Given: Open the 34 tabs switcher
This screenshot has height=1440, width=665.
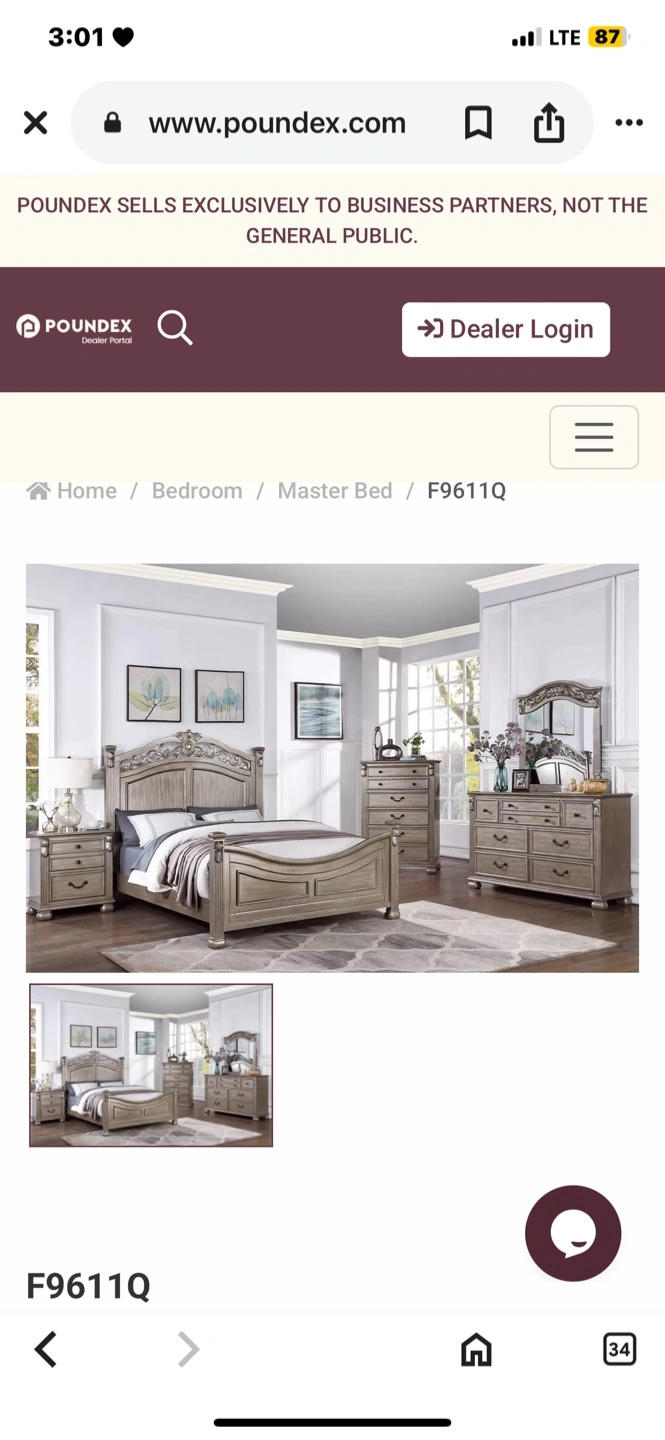Looking at the screenshot, I should point(620,1349).
